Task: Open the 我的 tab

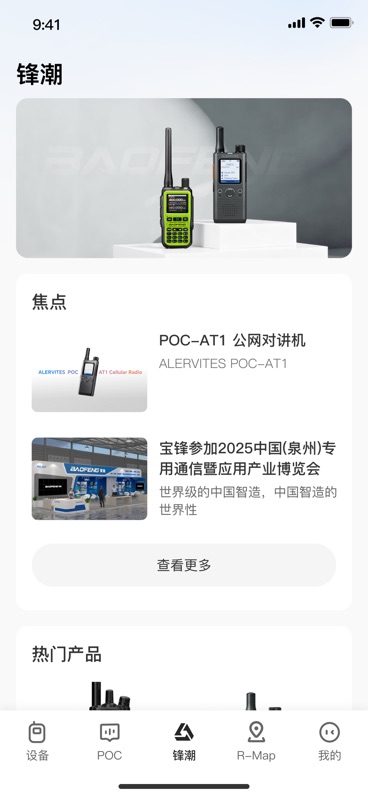Action: pyautogui.click(x=330, y=741)
